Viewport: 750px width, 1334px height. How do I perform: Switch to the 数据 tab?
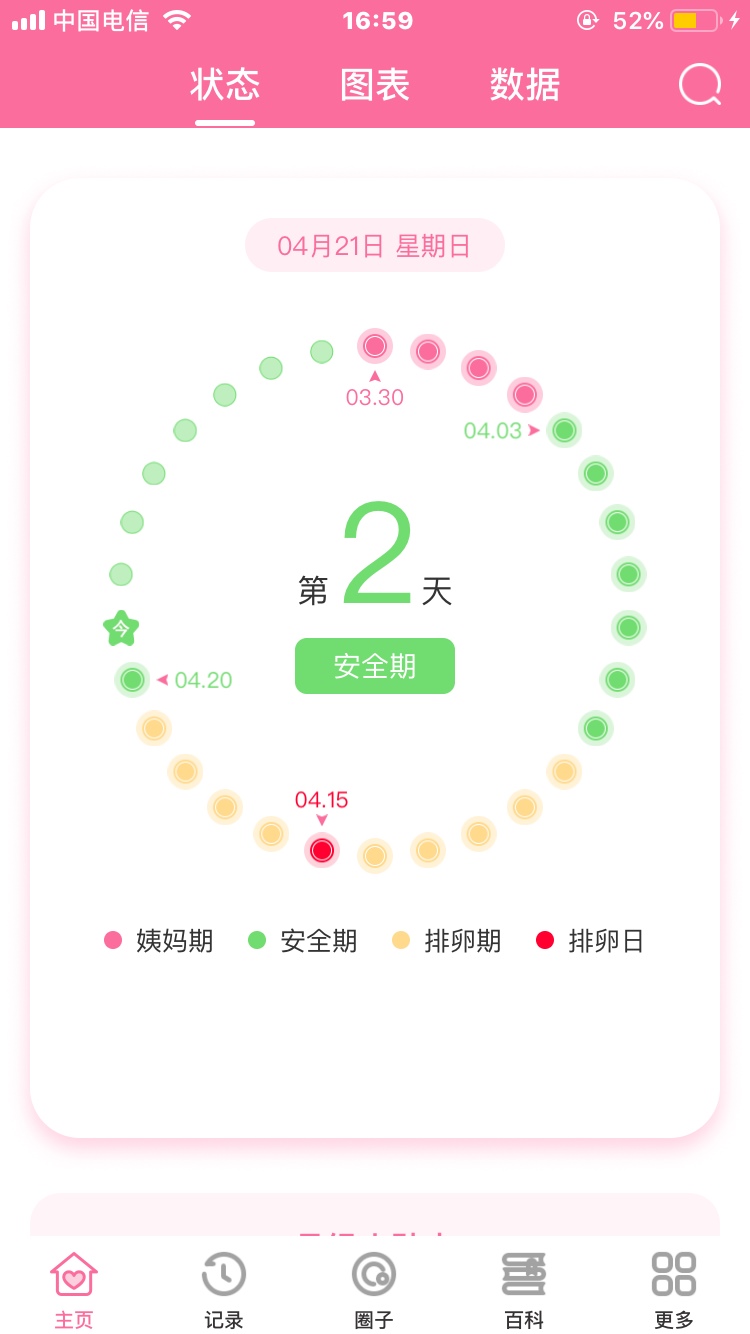(525, 85)
